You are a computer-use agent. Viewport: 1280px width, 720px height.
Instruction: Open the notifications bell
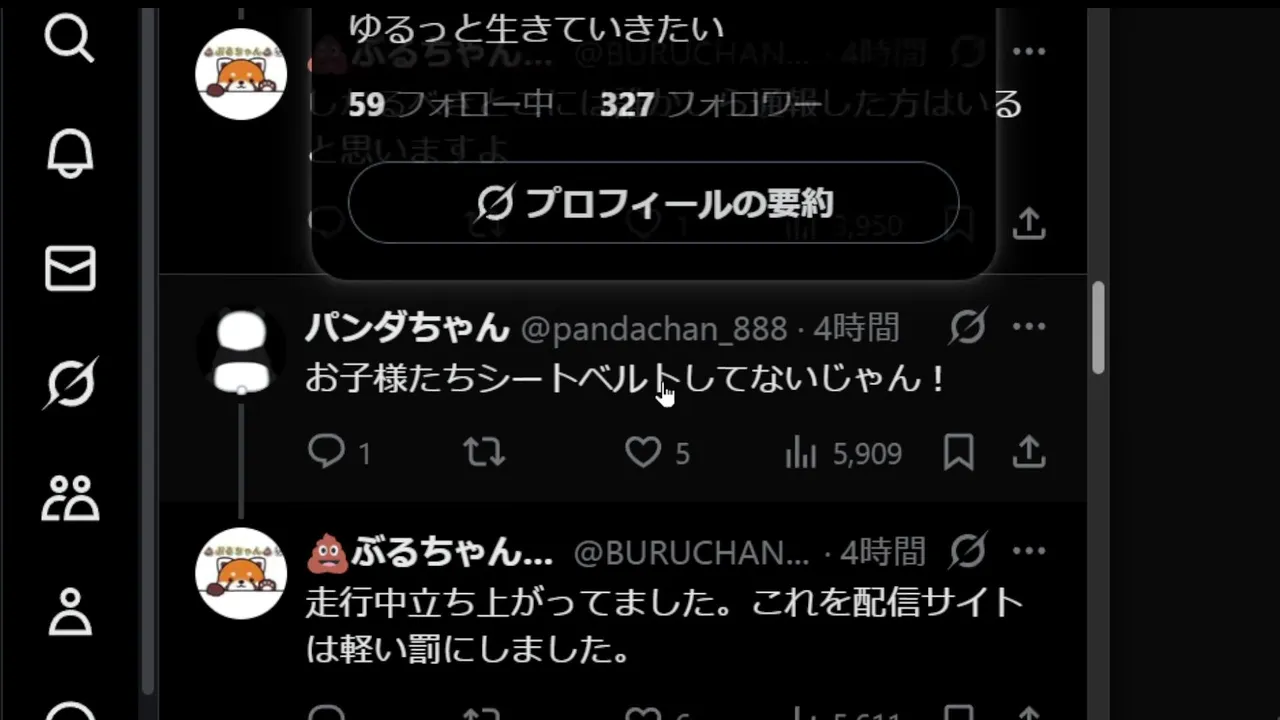coord(70,155)
